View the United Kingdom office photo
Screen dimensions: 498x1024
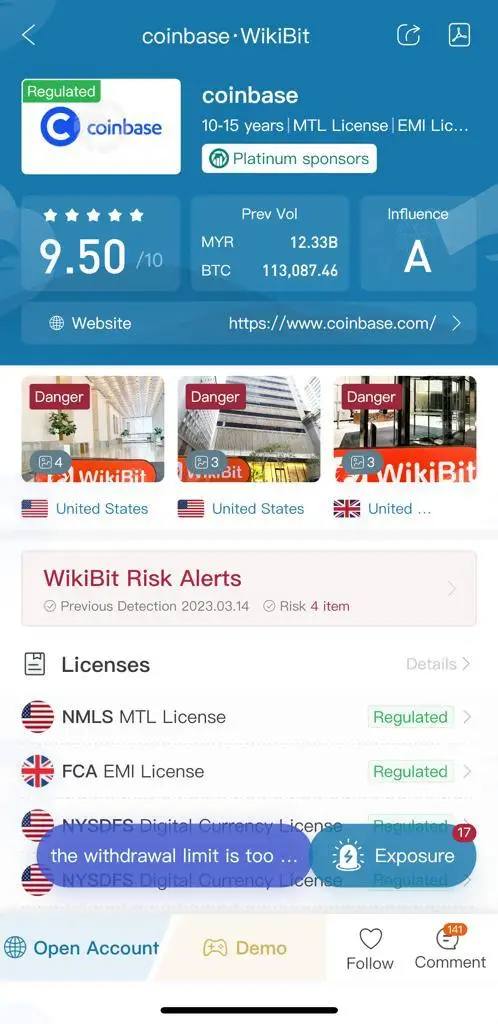[405, 429]
